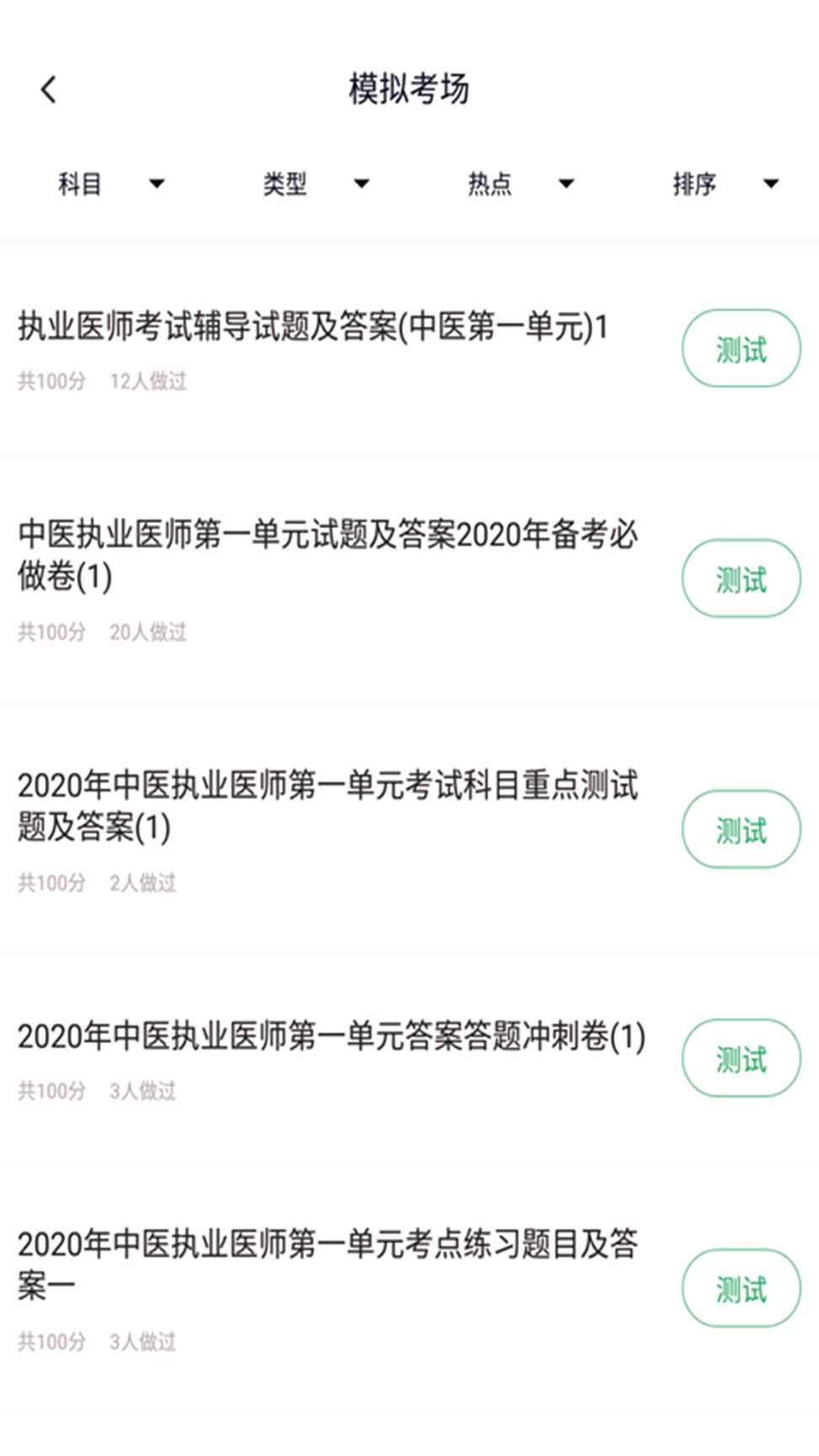
Task: Open the 类型 filter dropdown
Action: coord(285,183)
